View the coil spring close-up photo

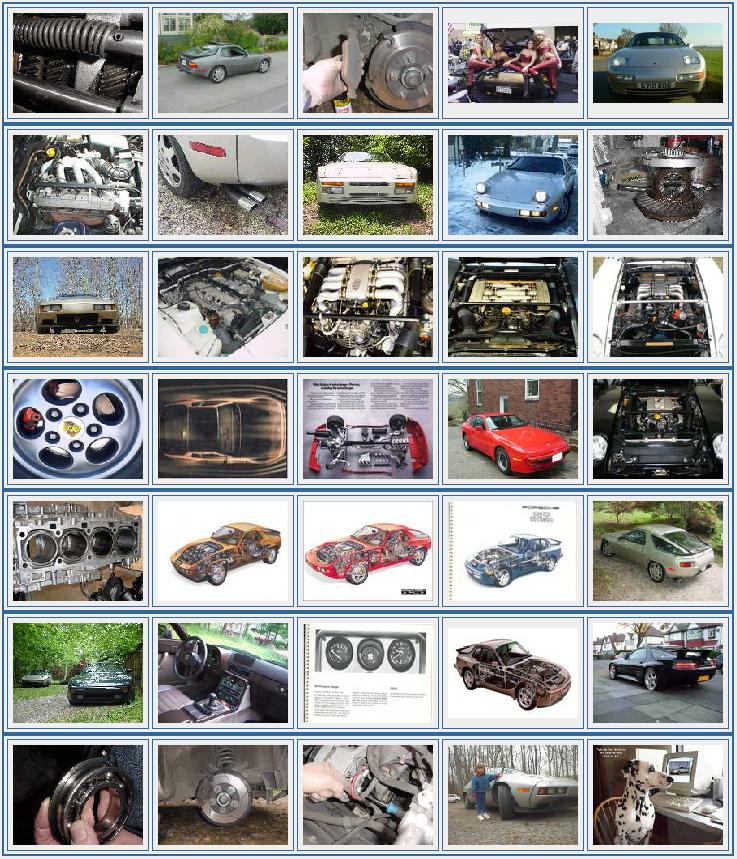pyautogui.click(x=78, y=62)
